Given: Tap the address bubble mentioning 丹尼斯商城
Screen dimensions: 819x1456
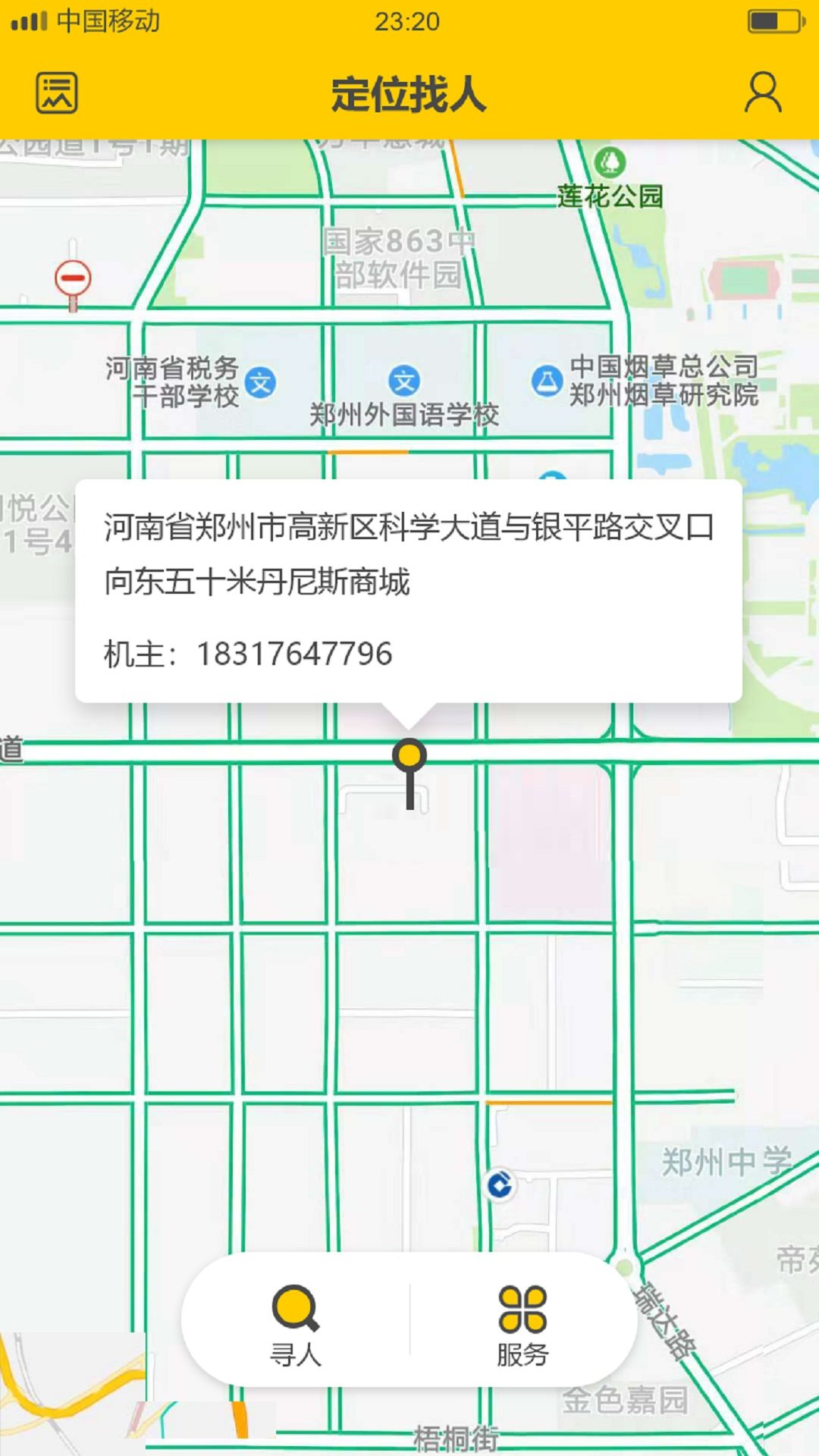Looking at the screenshot, I should coord(409,554).
